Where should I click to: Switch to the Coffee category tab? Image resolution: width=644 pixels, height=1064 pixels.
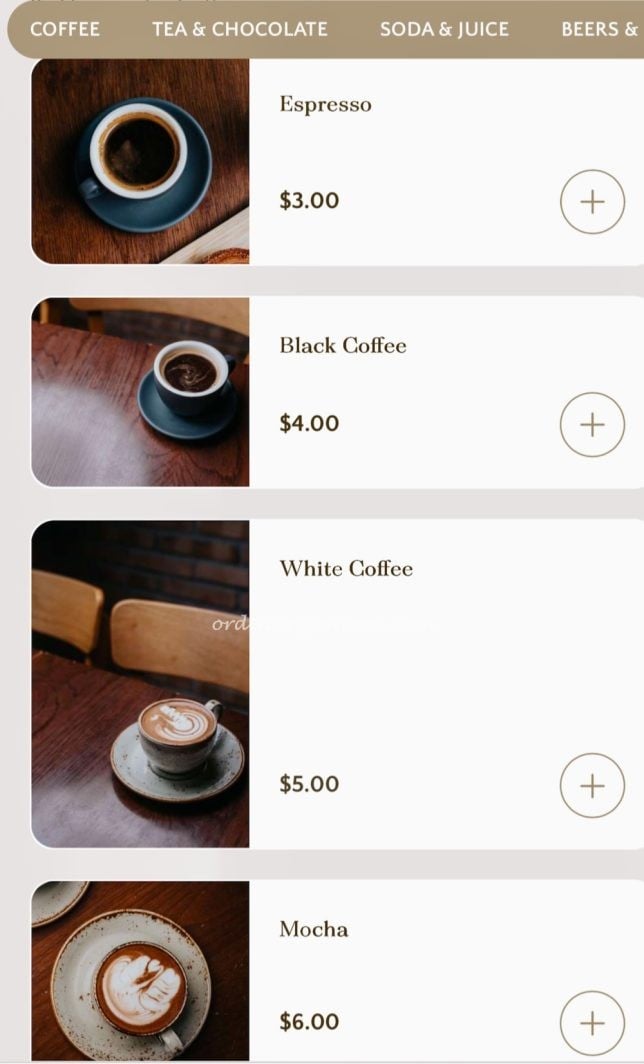(65, 29)
